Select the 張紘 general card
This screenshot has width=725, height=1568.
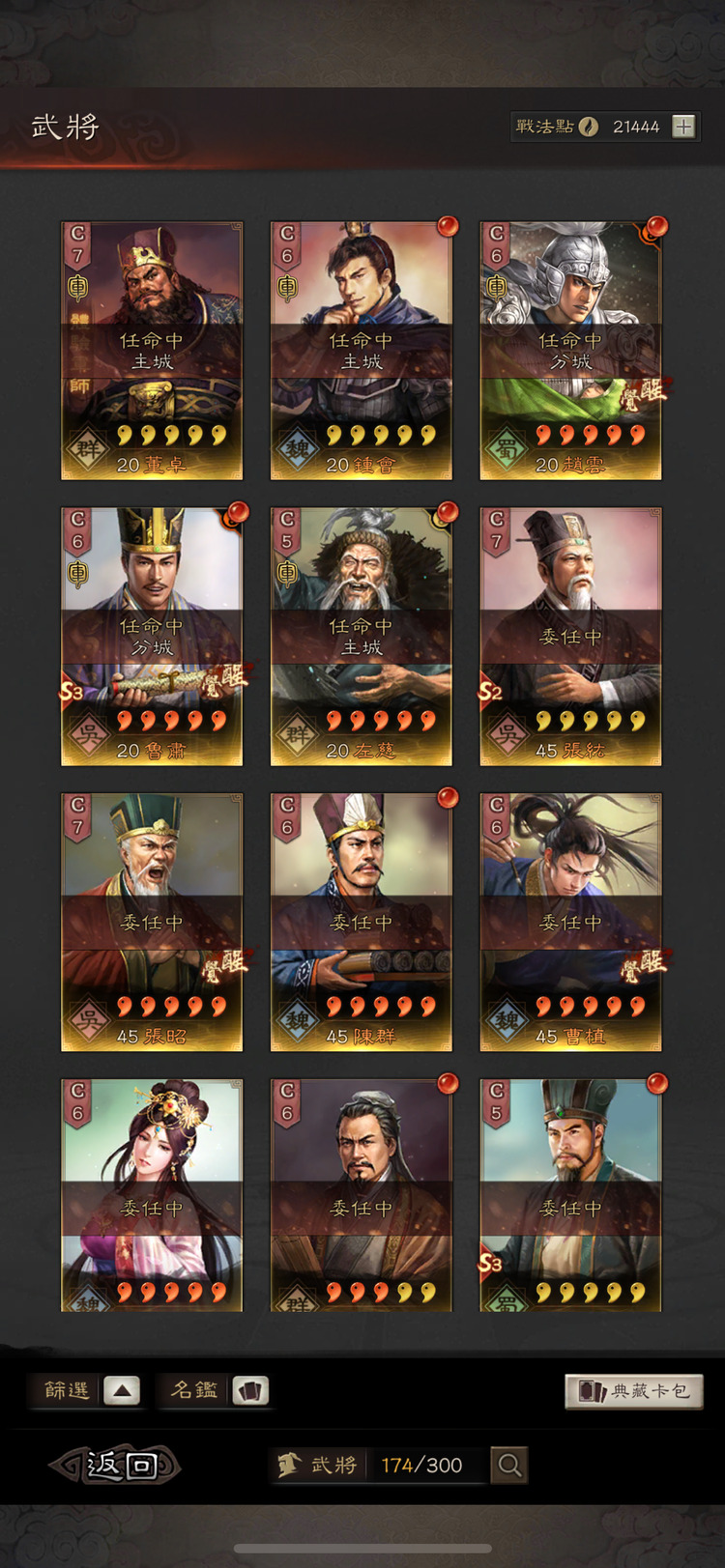tap(570, 637)
